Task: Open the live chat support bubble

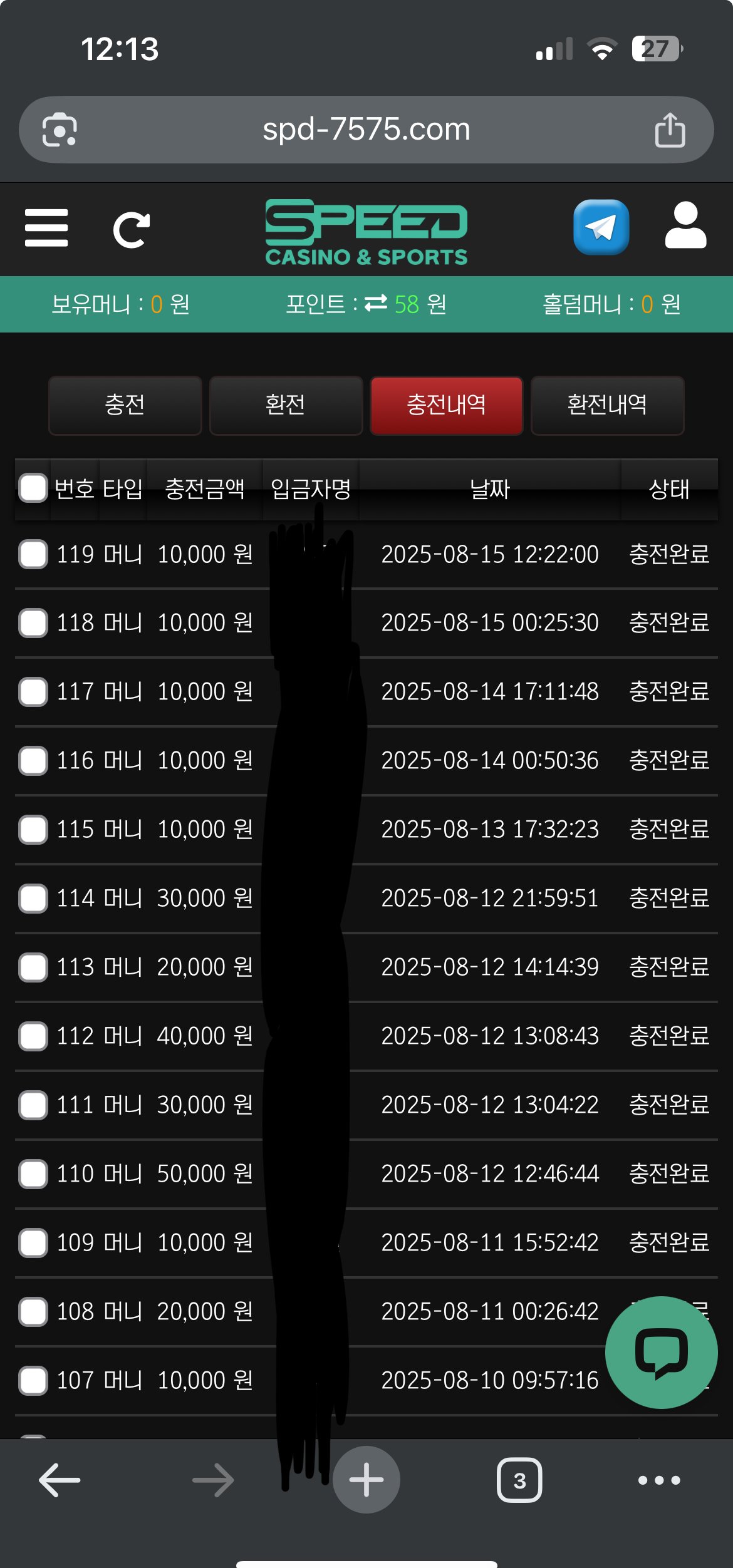Action: (x=661, y=1353)
